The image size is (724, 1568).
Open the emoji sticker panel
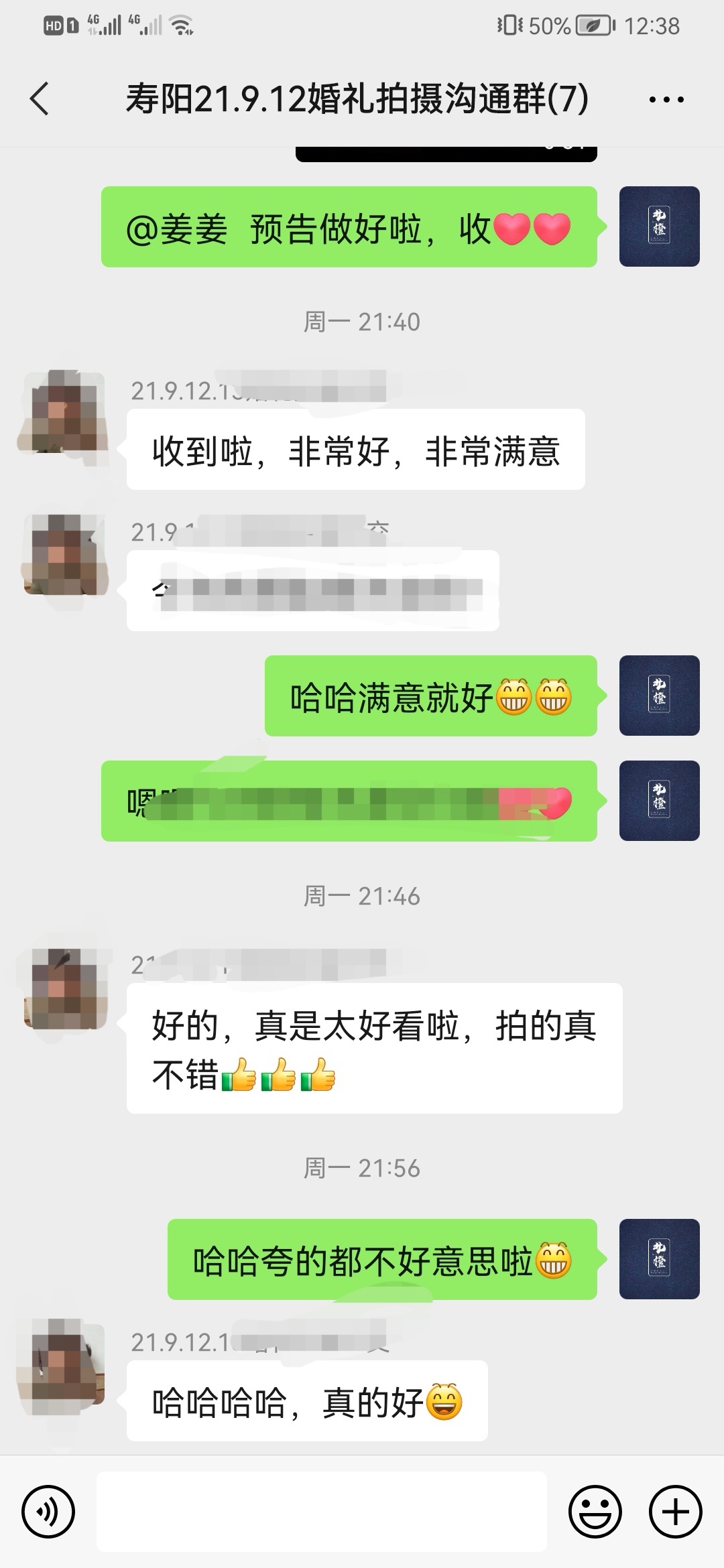tap(595, 1512)
